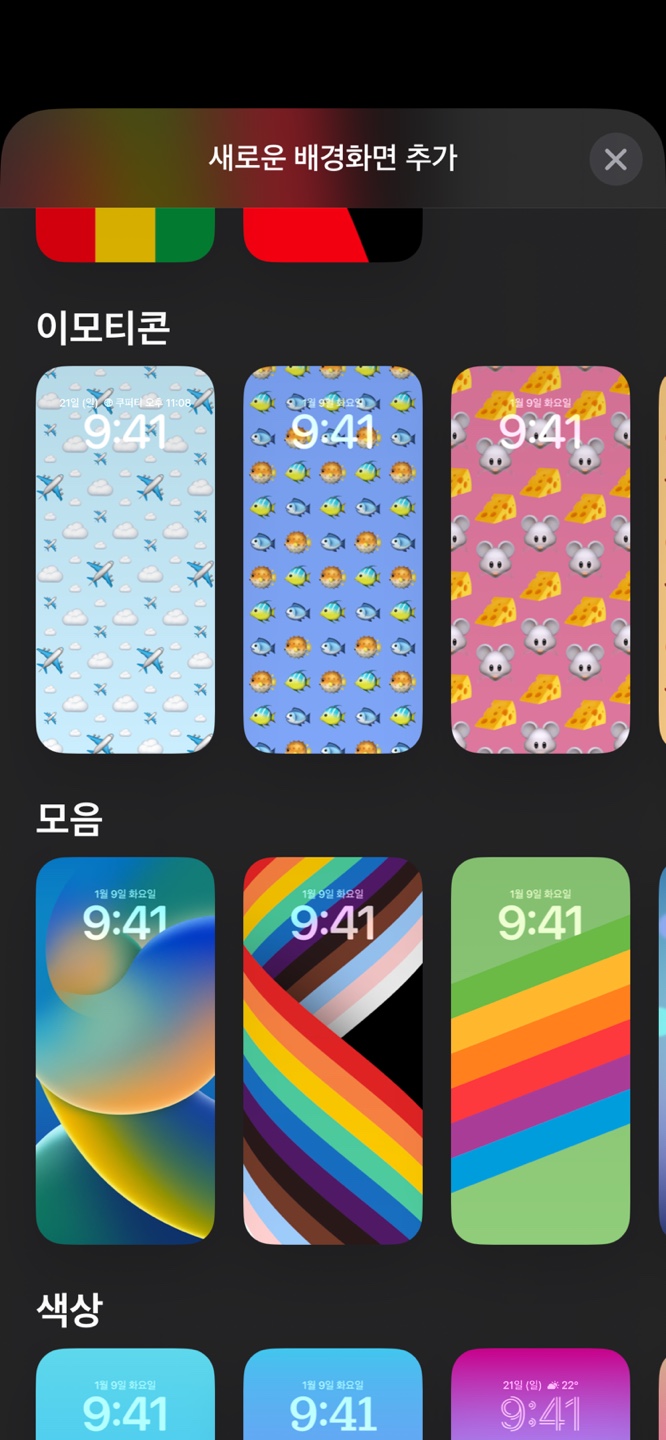
Task: Select the red yellow green striped wallpaper
Action: pos(125,235)
